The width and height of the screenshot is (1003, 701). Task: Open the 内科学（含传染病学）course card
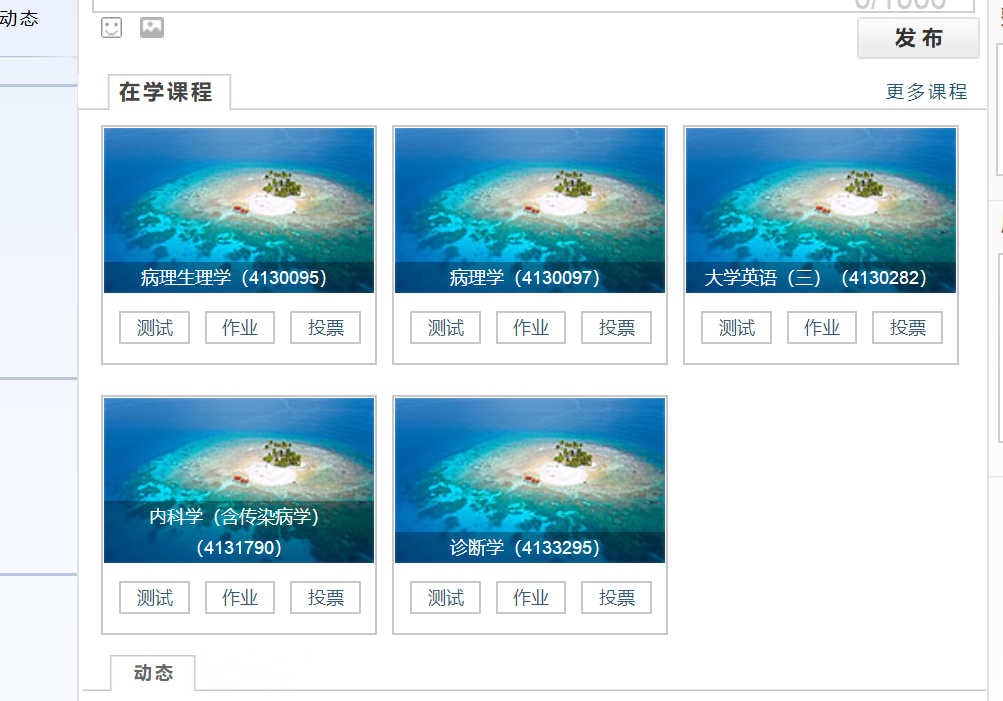[238, 480]
